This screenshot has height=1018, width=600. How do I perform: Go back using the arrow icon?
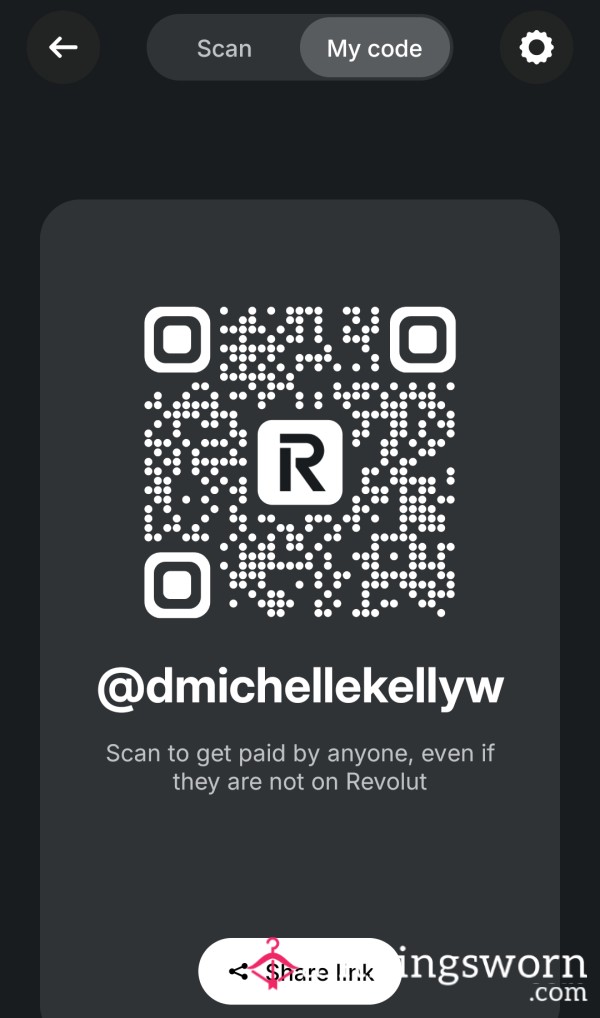(x=63, y=47)
